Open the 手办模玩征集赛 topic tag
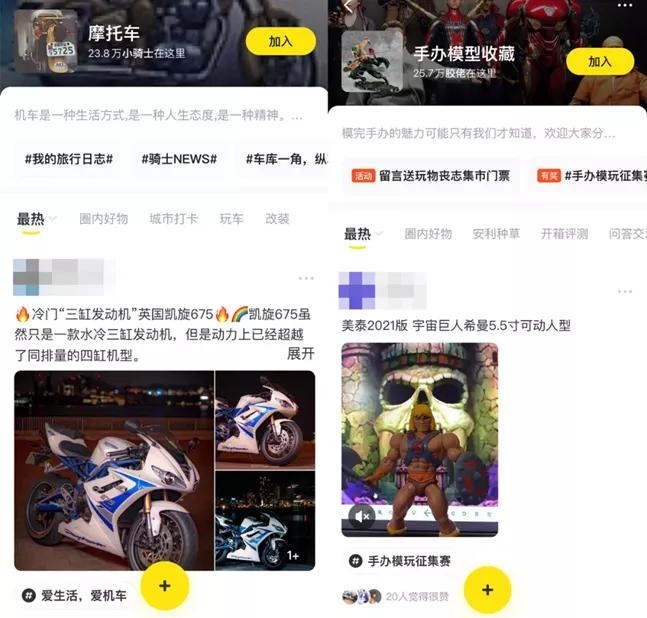This screenshot has height=618, width=647. [399, 561]
